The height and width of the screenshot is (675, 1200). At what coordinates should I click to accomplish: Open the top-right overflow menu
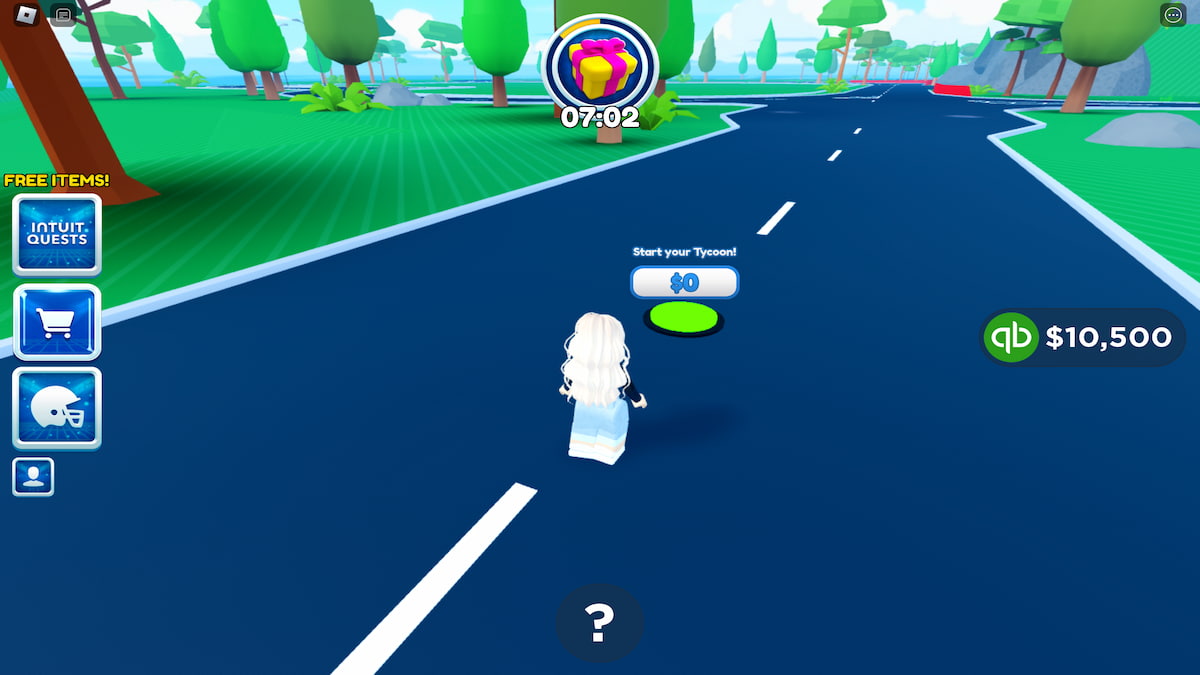coord(1173,15)
